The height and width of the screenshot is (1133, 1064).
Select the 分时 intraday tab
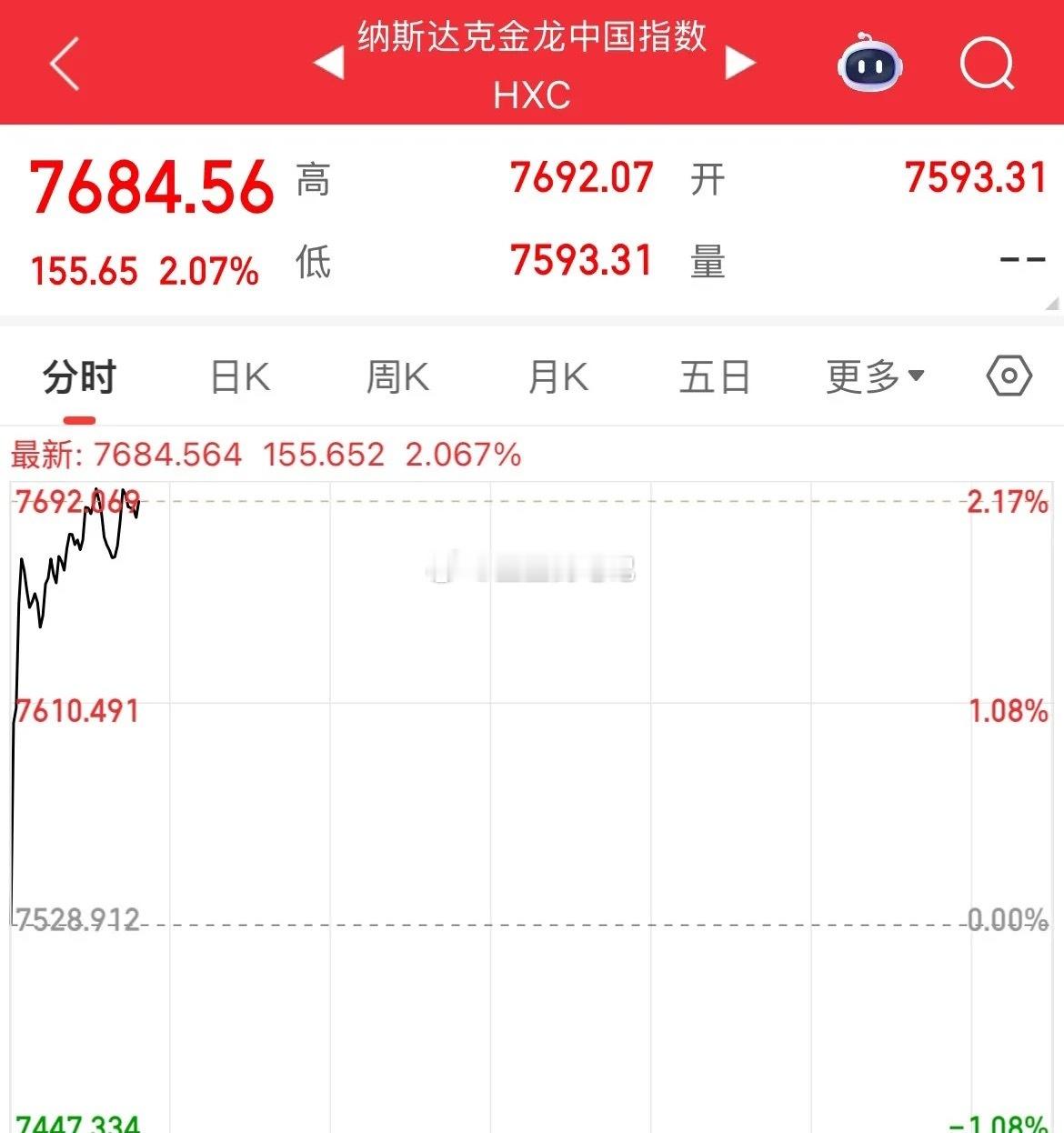[78, 376]
